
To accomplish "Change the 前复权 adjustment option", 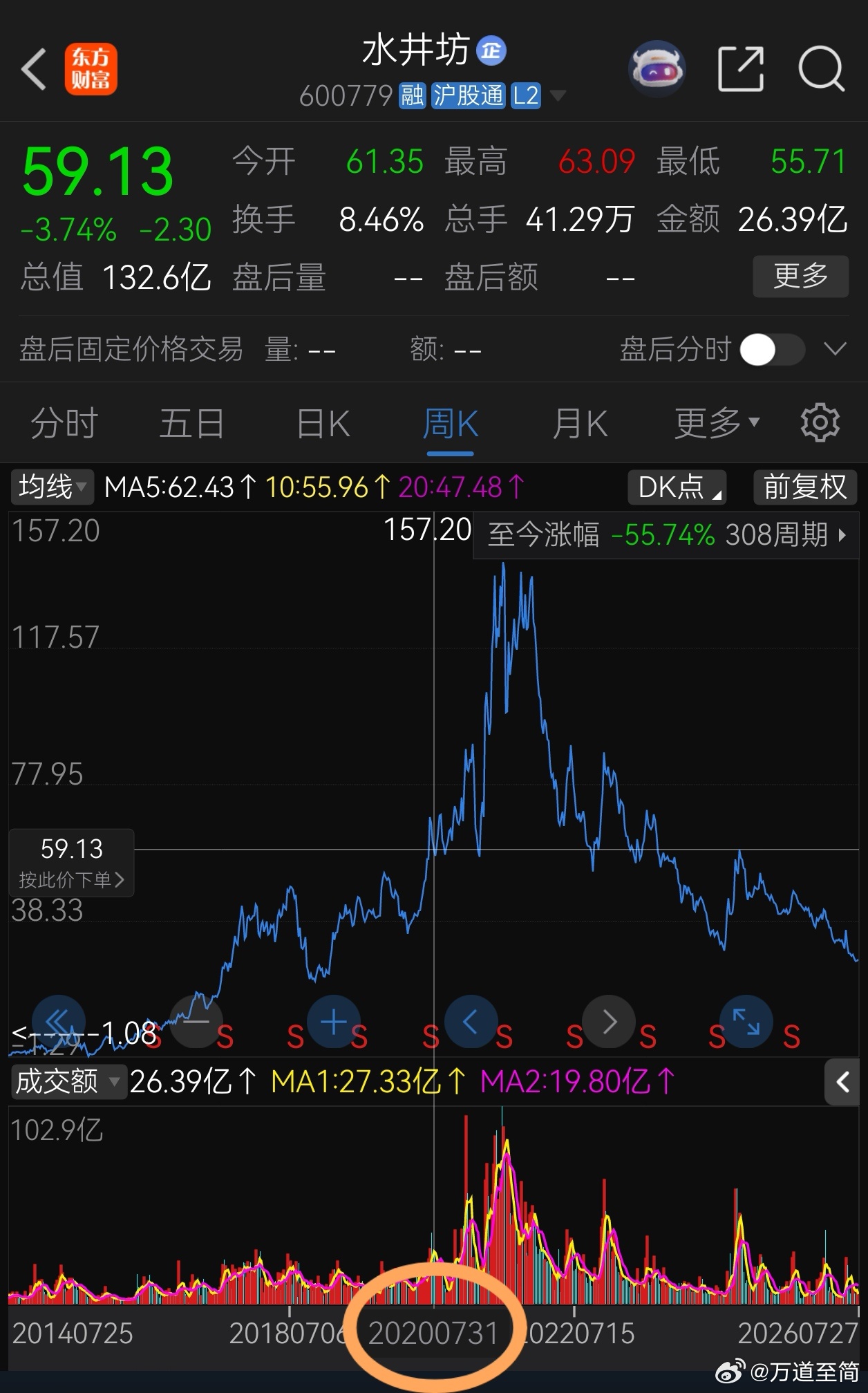I will coord(805,487).
